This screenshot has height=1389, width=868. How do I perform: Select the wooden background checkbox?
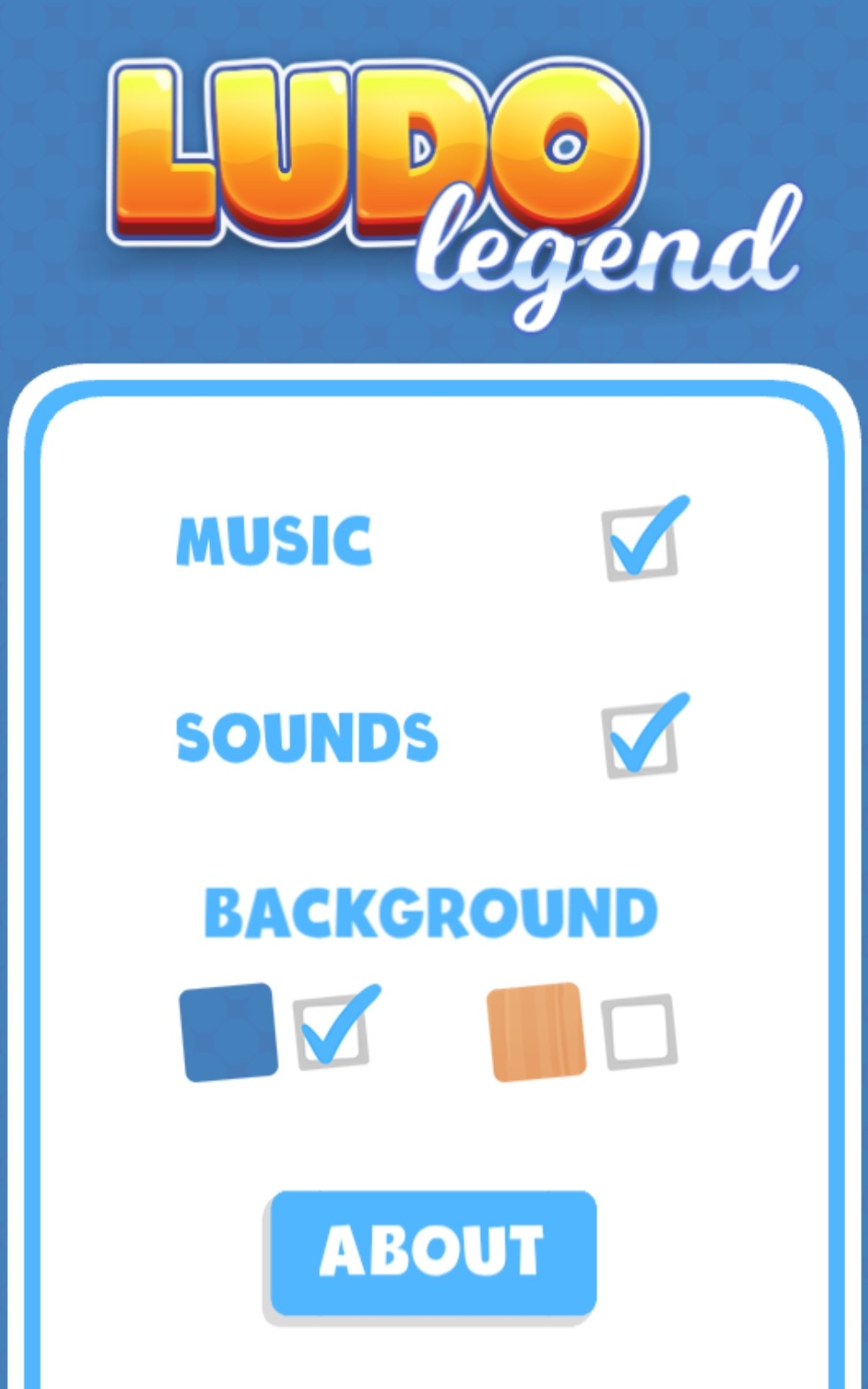pos(640,1032)
